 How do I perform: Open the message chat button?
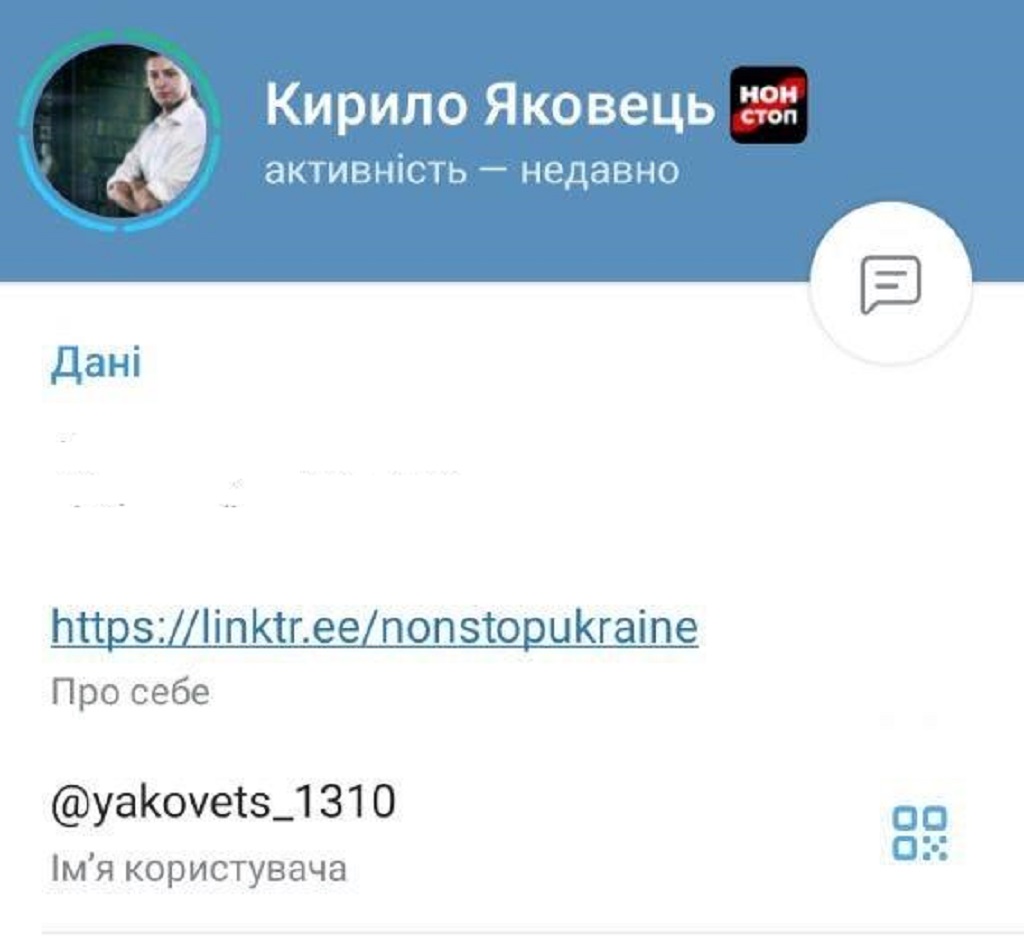point(890,283)
